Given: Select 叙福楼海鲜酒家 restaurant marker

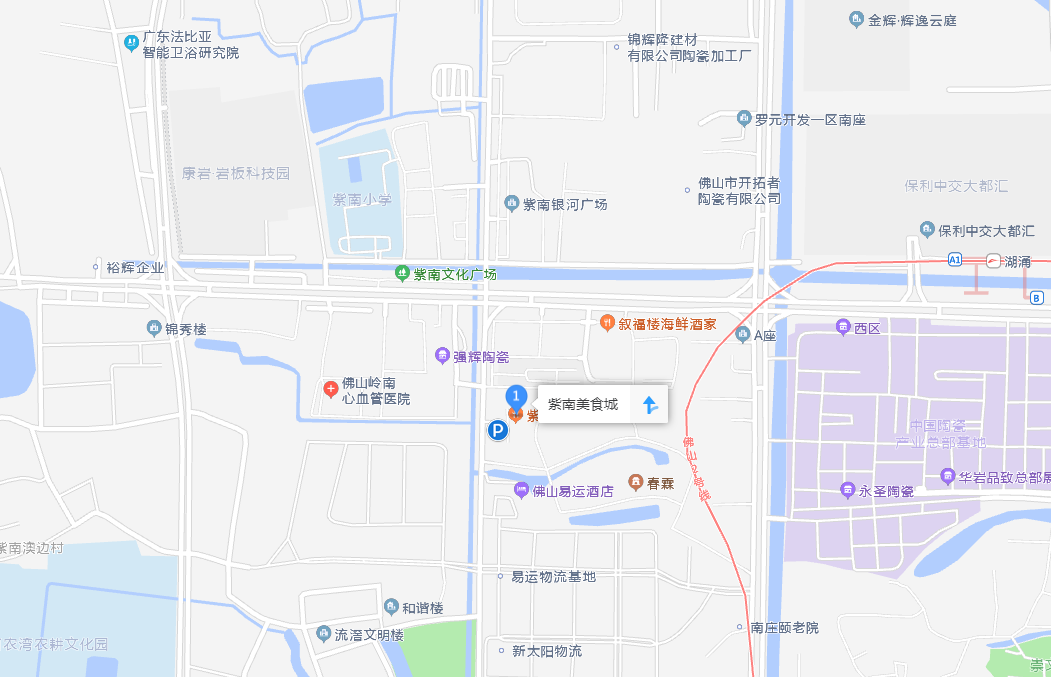Looking at the screenshot, I should [607, 323].
